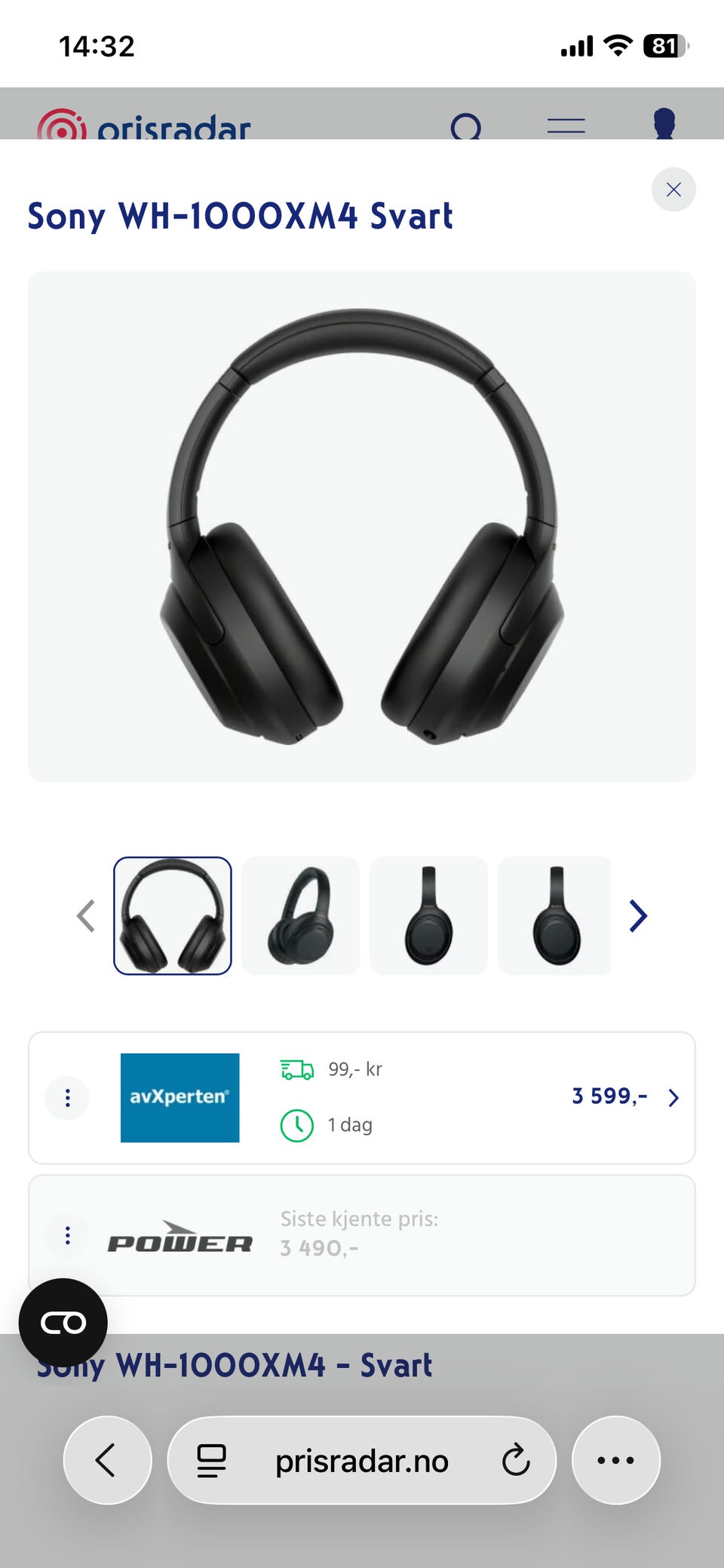Screen dimensions: 724x1568
Task: Show previous product thumbnails with left arrow
Action: (x=86, y=916)
